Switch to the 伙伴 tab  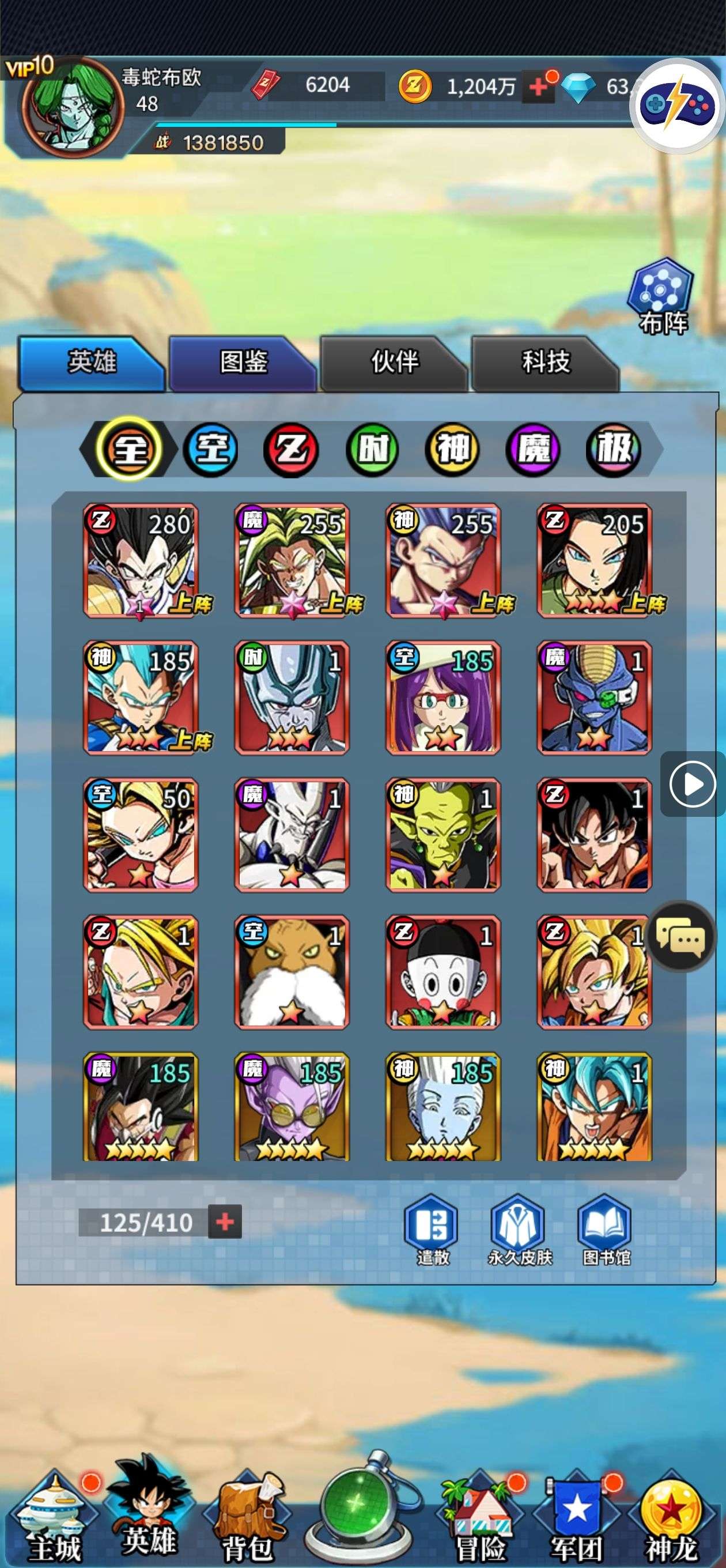[394, 362]
